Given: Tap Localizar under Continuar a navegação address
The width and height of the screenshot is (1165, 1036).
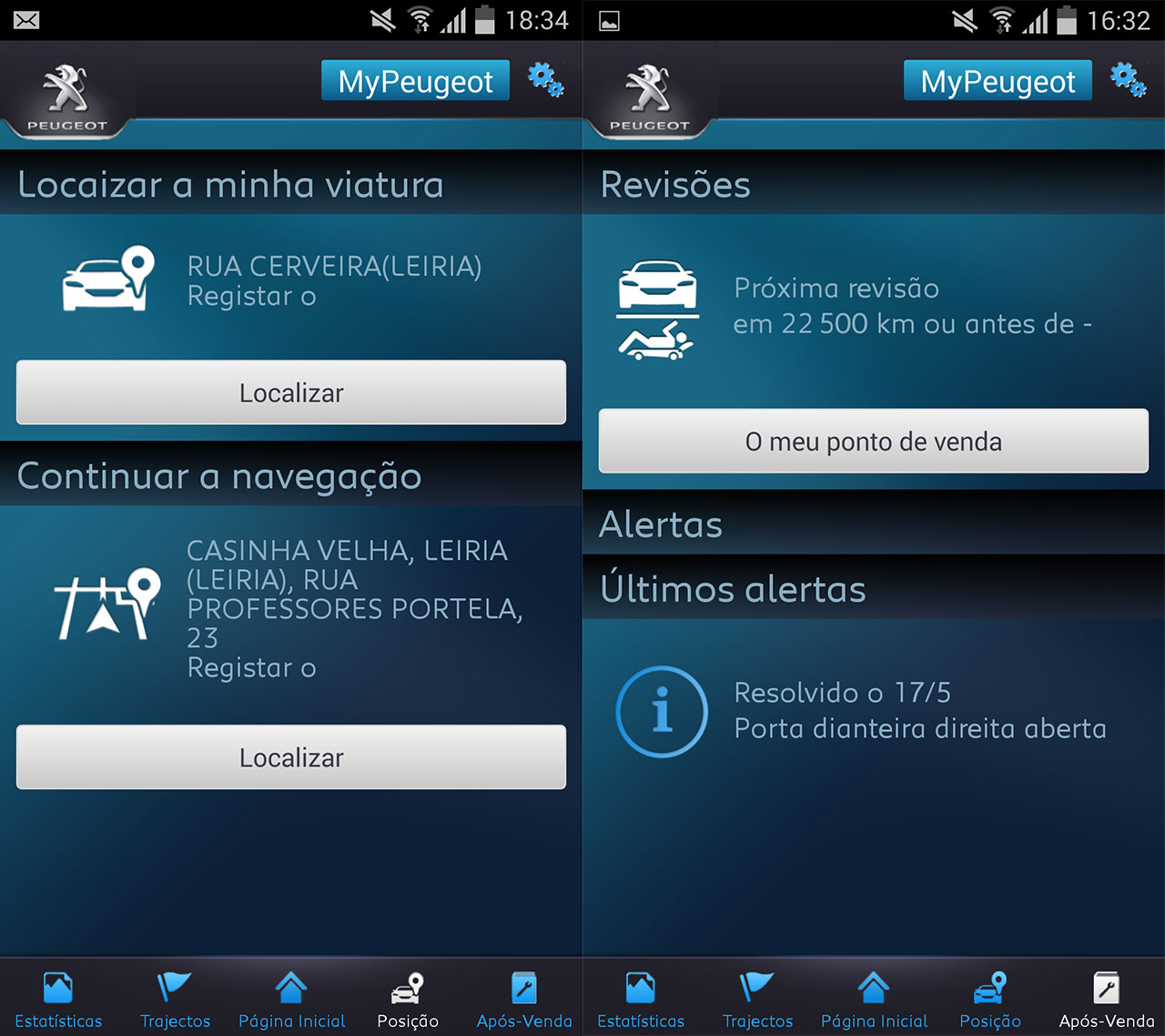Looking at the screenshot, I should click(x=291, y=757).
